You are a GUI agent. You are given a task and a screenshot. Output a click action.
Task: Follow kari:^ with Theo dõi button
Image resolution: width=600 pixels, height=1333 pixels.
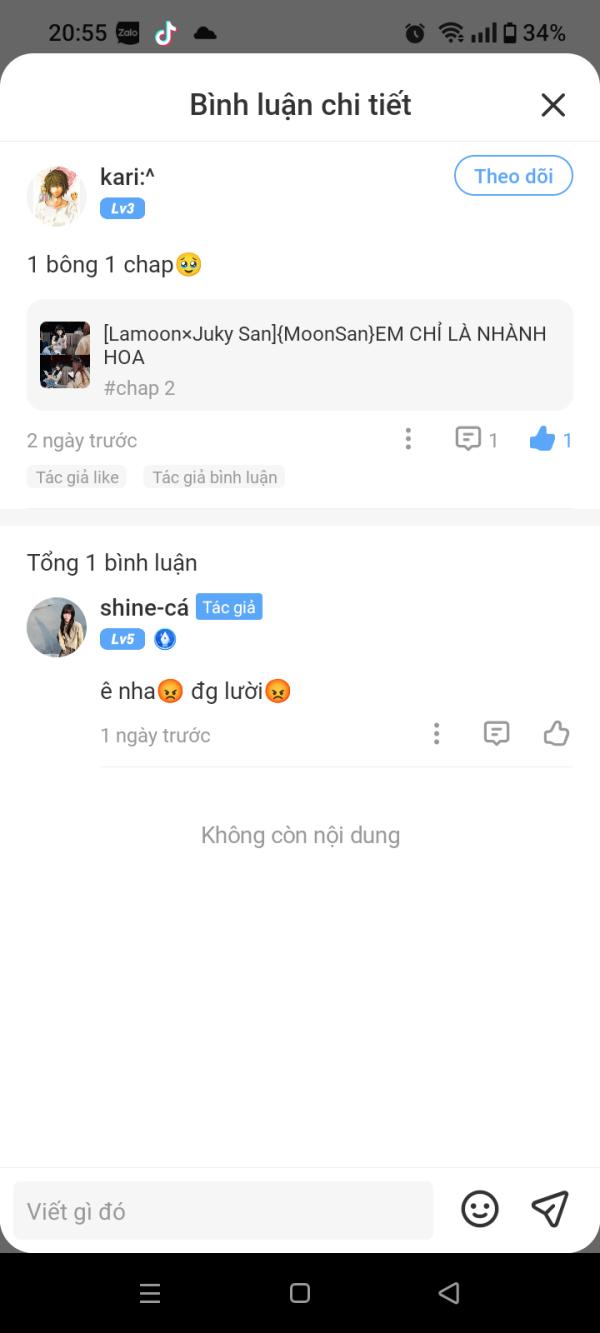point(513,176)
